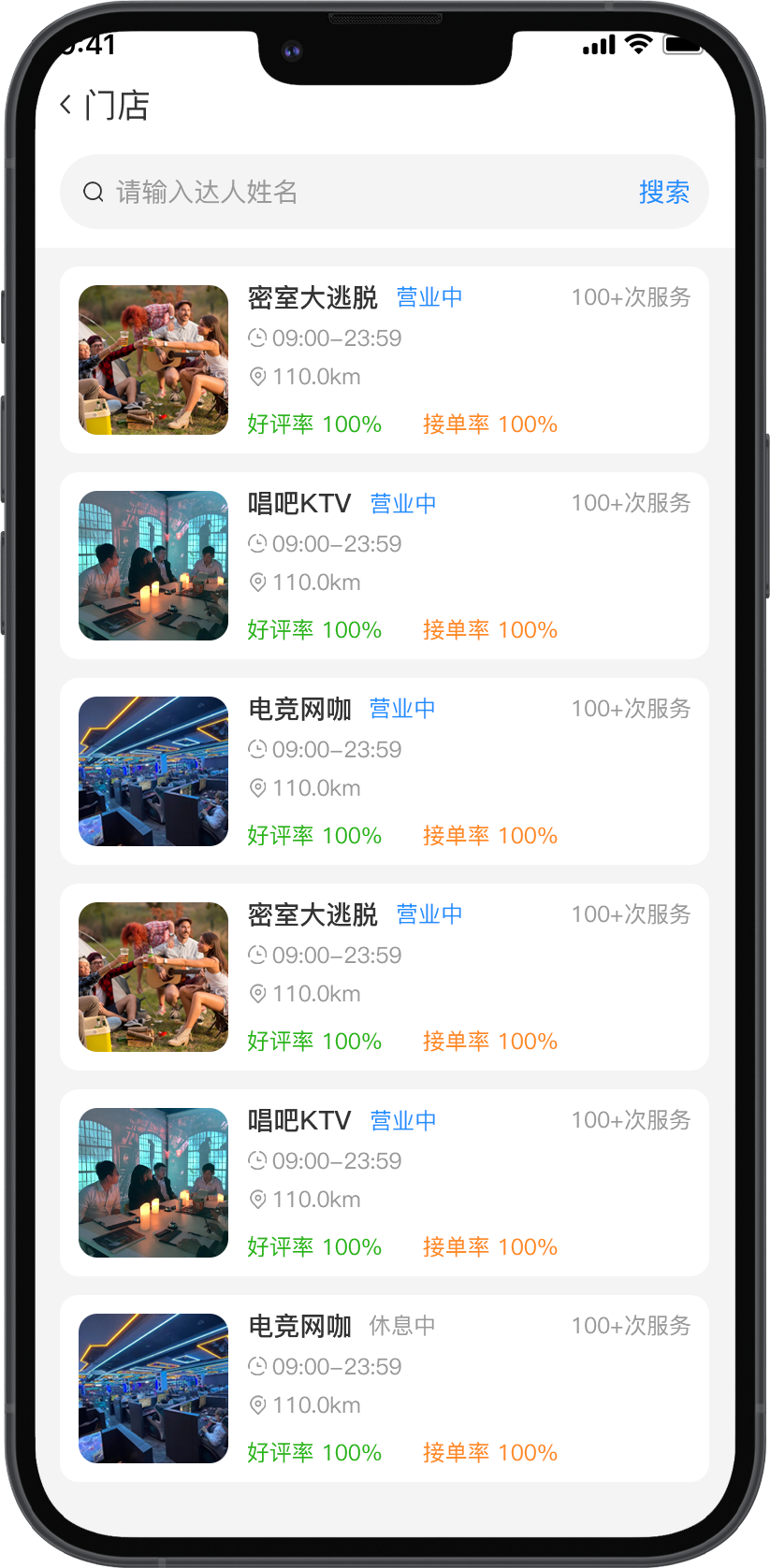Open the 电竞网咖 store marked 休息中
This screenshot has width=770, height=1568.
[385, 1388]
